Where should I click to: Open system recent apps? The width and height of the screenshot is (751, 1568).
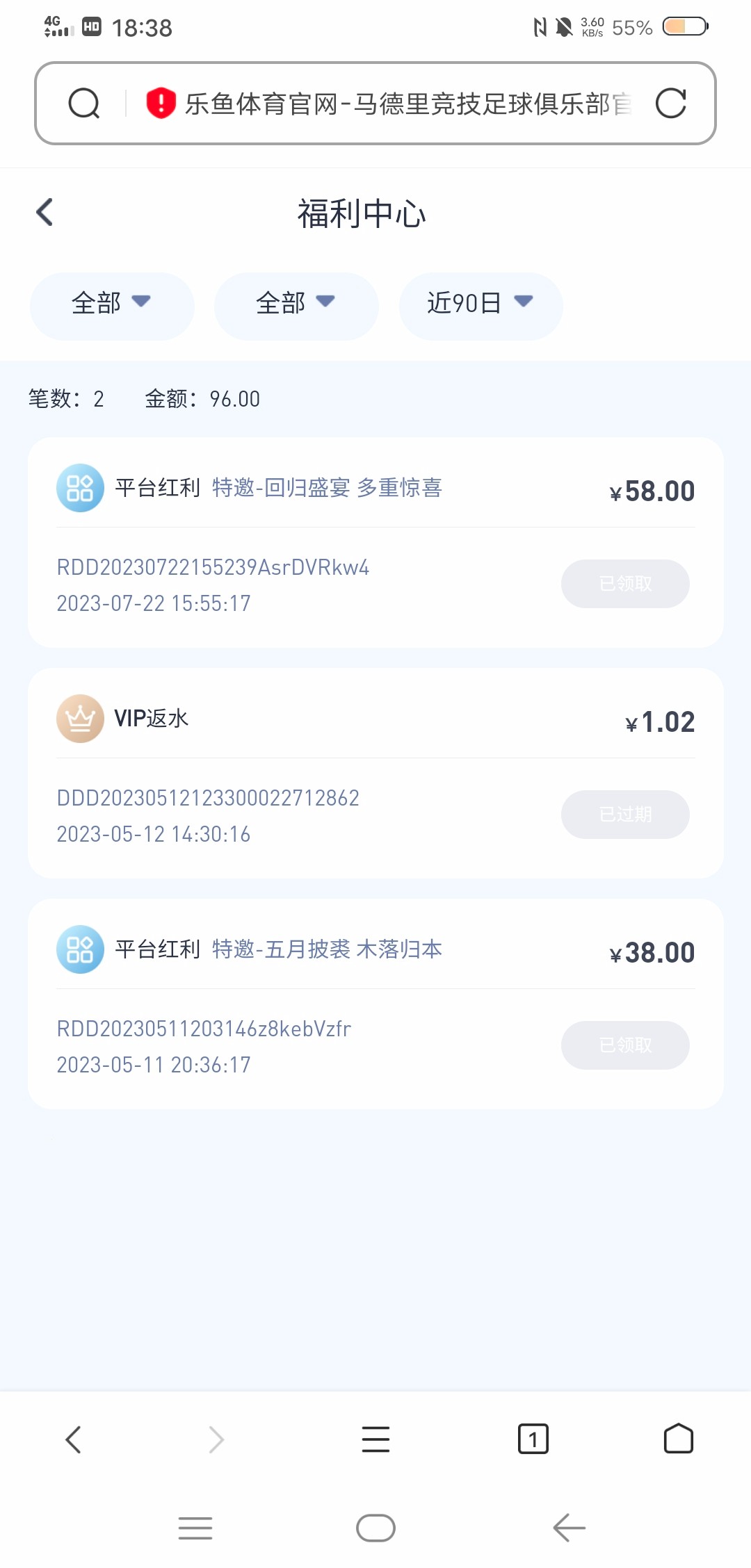[x=195, y=1528]
